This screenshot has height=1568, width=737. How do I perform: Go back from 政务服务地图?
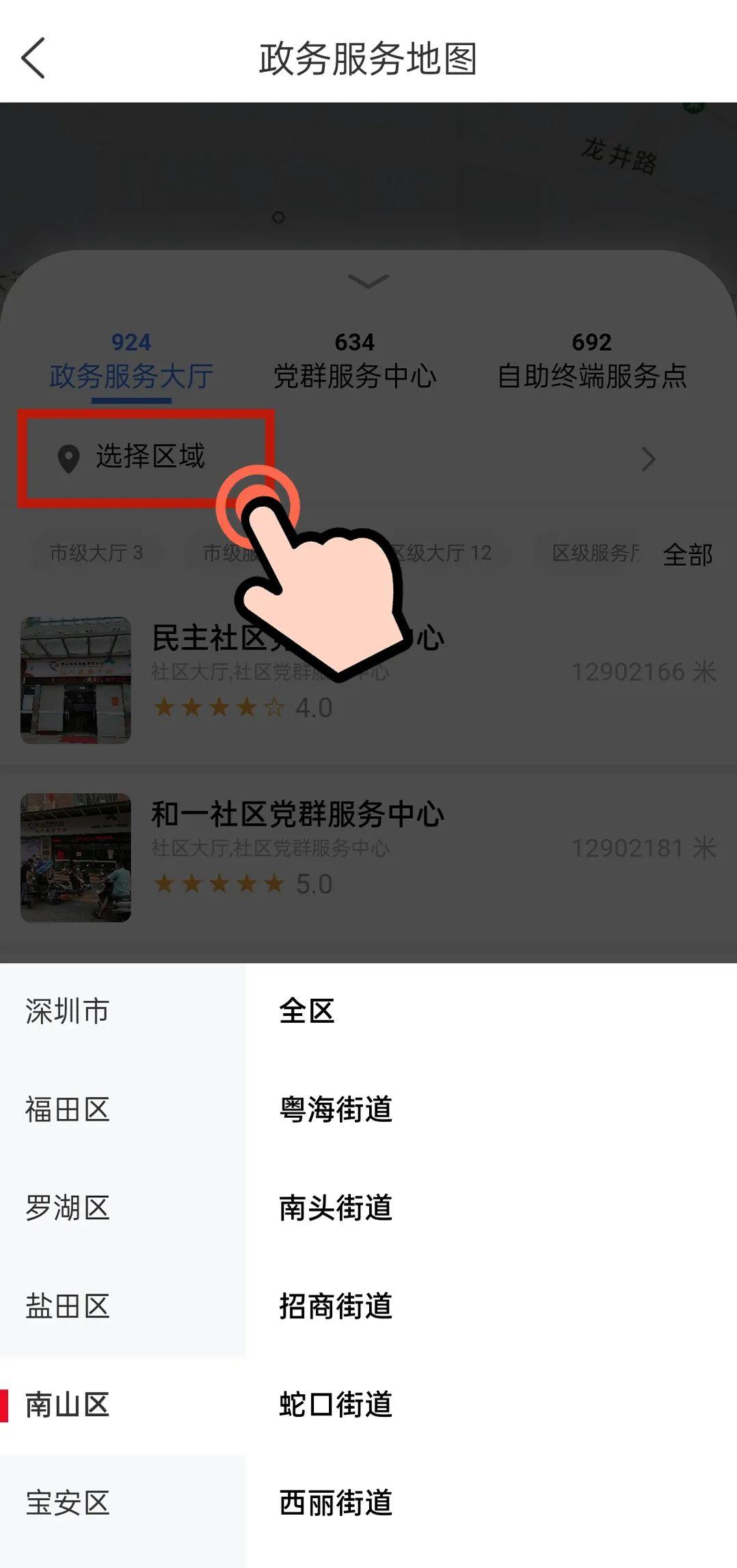coord(33,58)
